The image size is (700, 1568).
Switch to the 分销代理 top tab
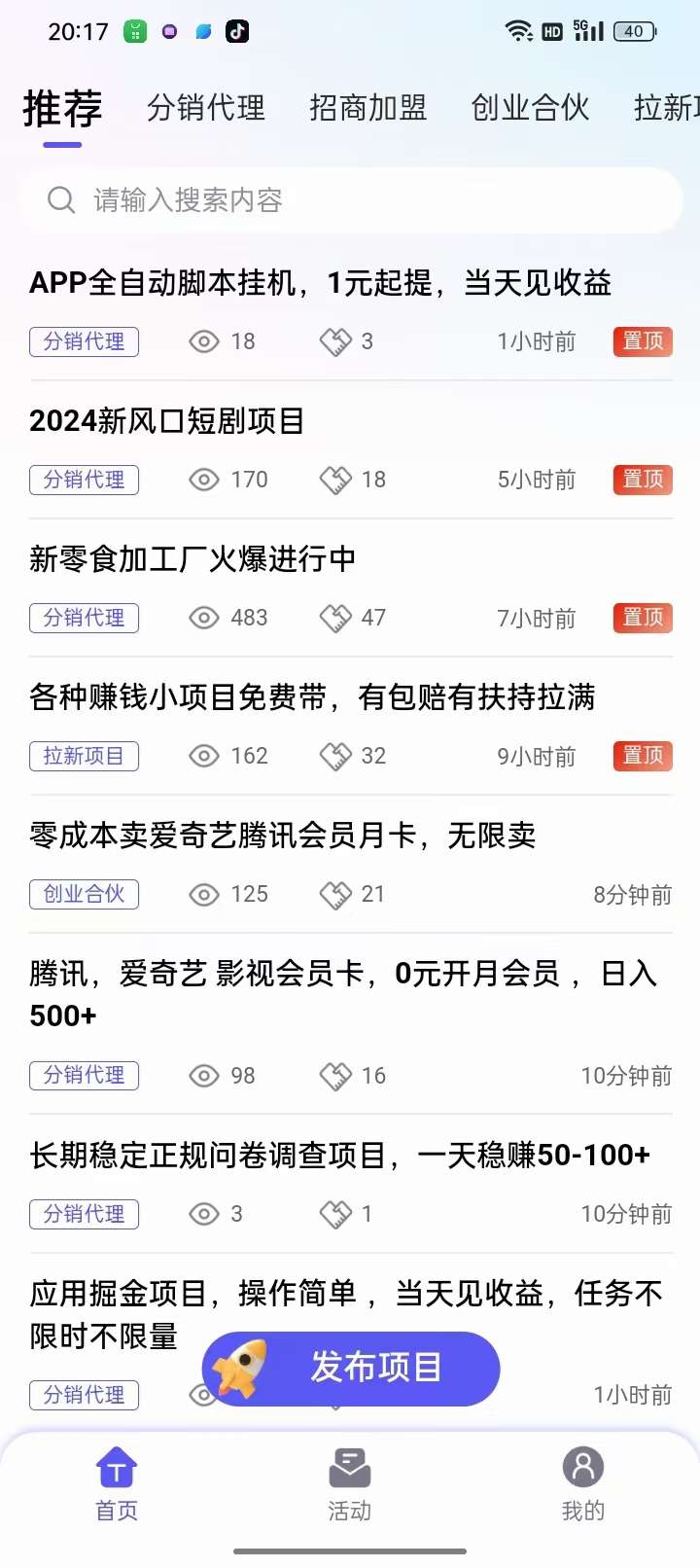[x=206, y=107]
